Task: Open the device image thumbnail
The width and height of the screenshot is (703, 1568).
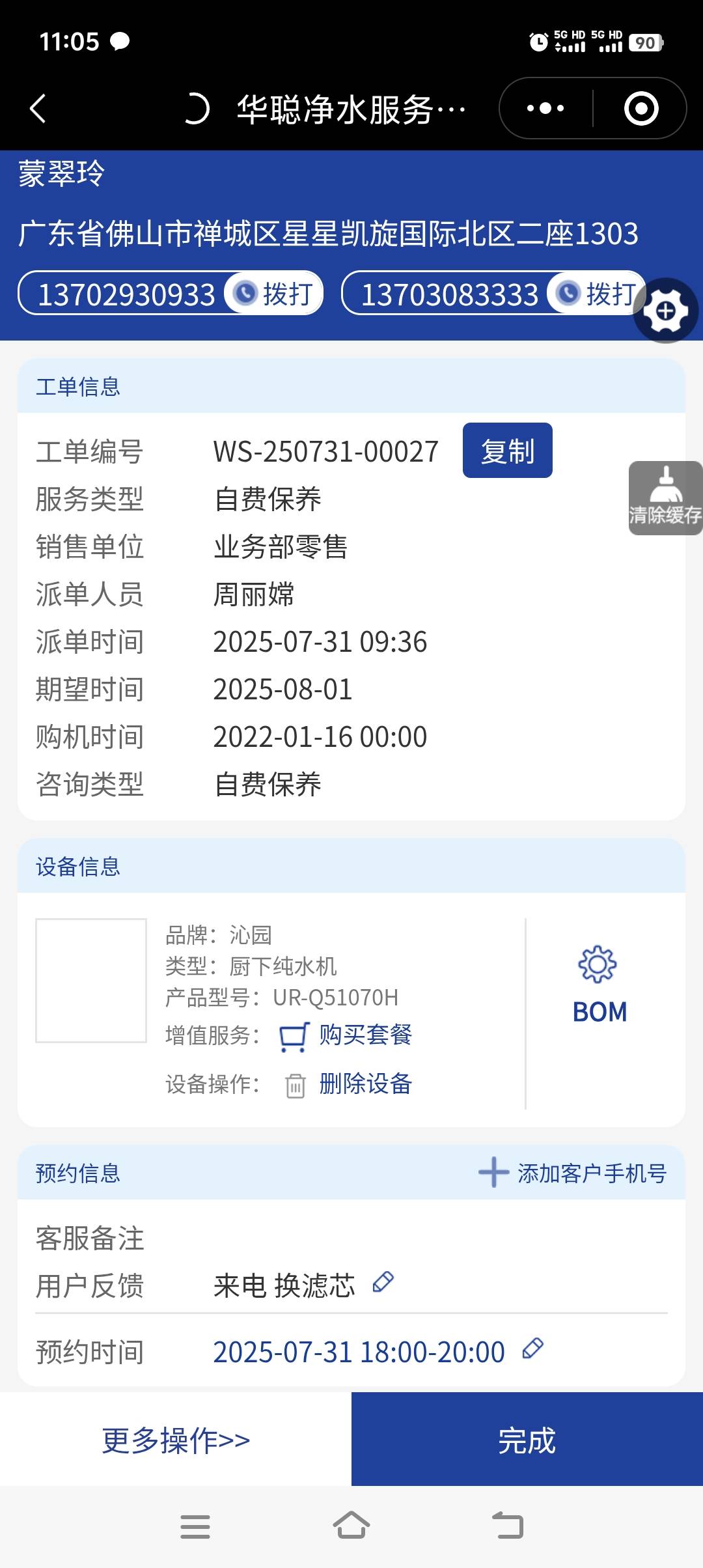Action: pyautogui.click(x=91, y=981)
